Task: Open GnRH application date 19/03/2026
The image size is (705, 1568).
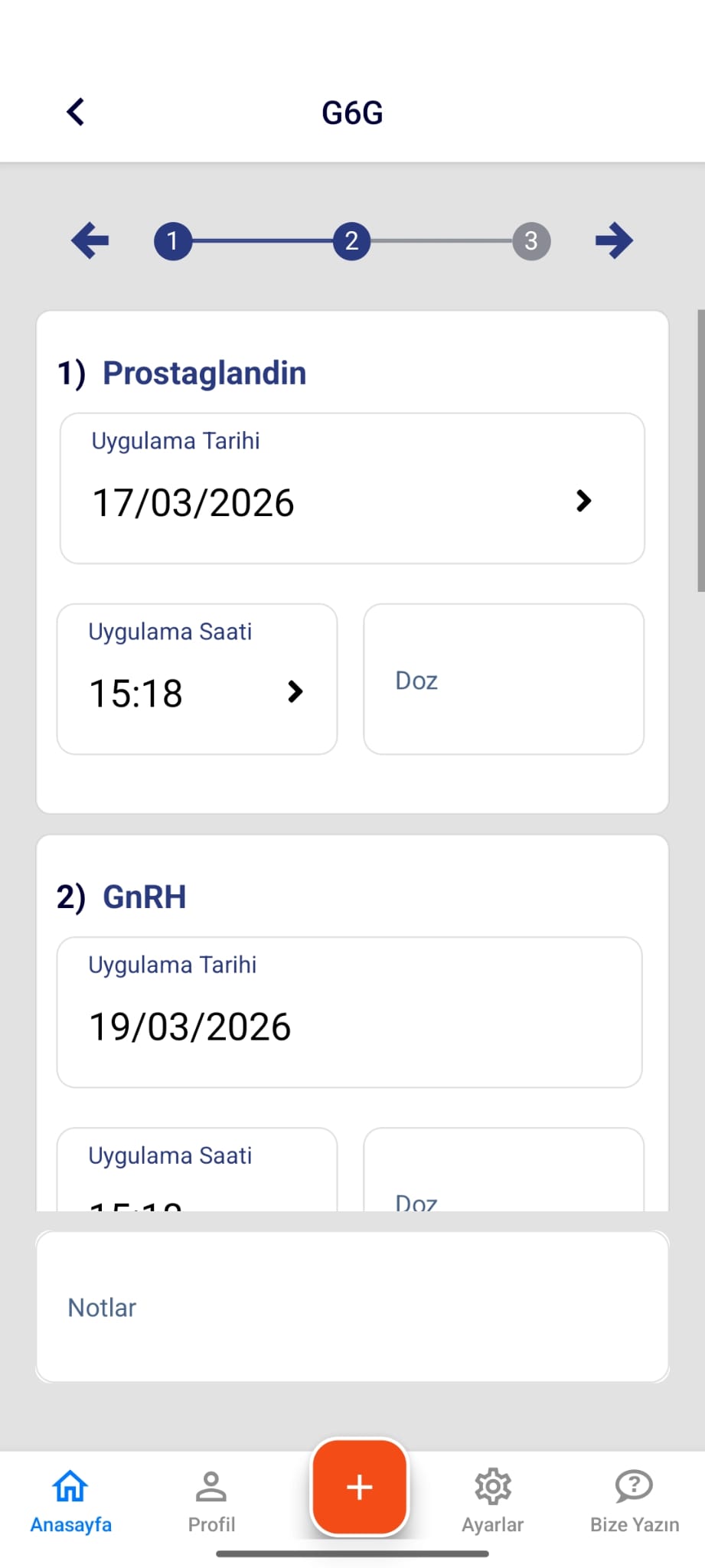Action: click(x=349, y=1012)
